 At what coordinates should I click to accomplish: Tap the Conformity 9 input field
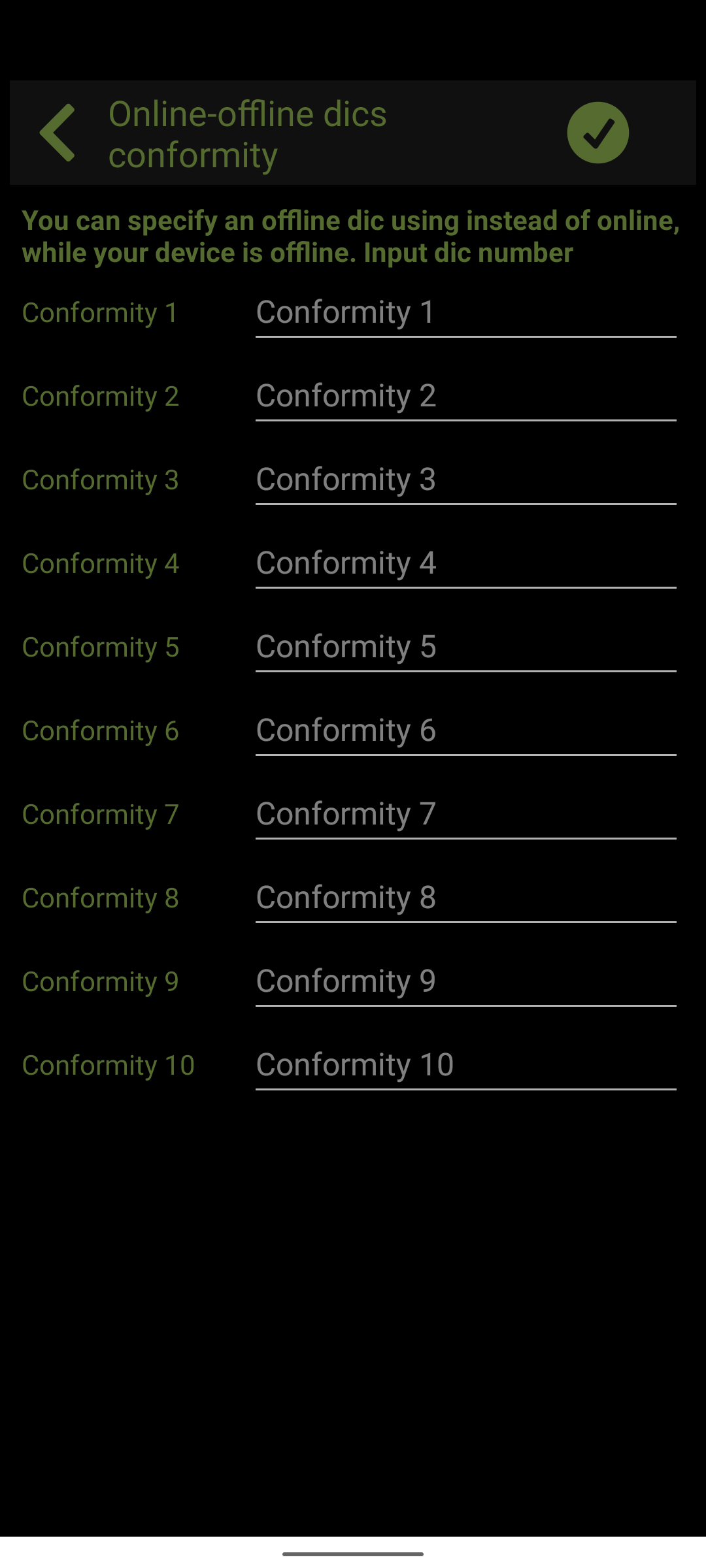coord(465,982)
